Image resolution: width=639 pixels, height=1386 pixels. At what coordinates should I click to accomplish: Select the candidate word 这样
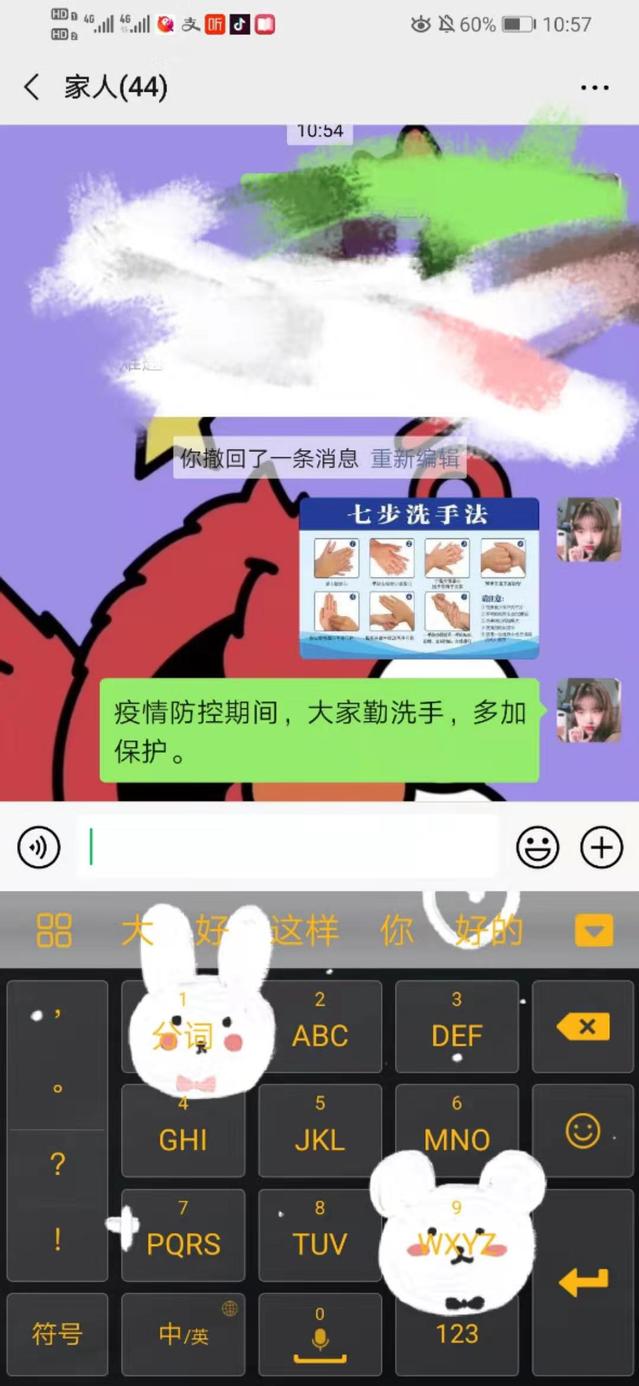click(304, 931)
